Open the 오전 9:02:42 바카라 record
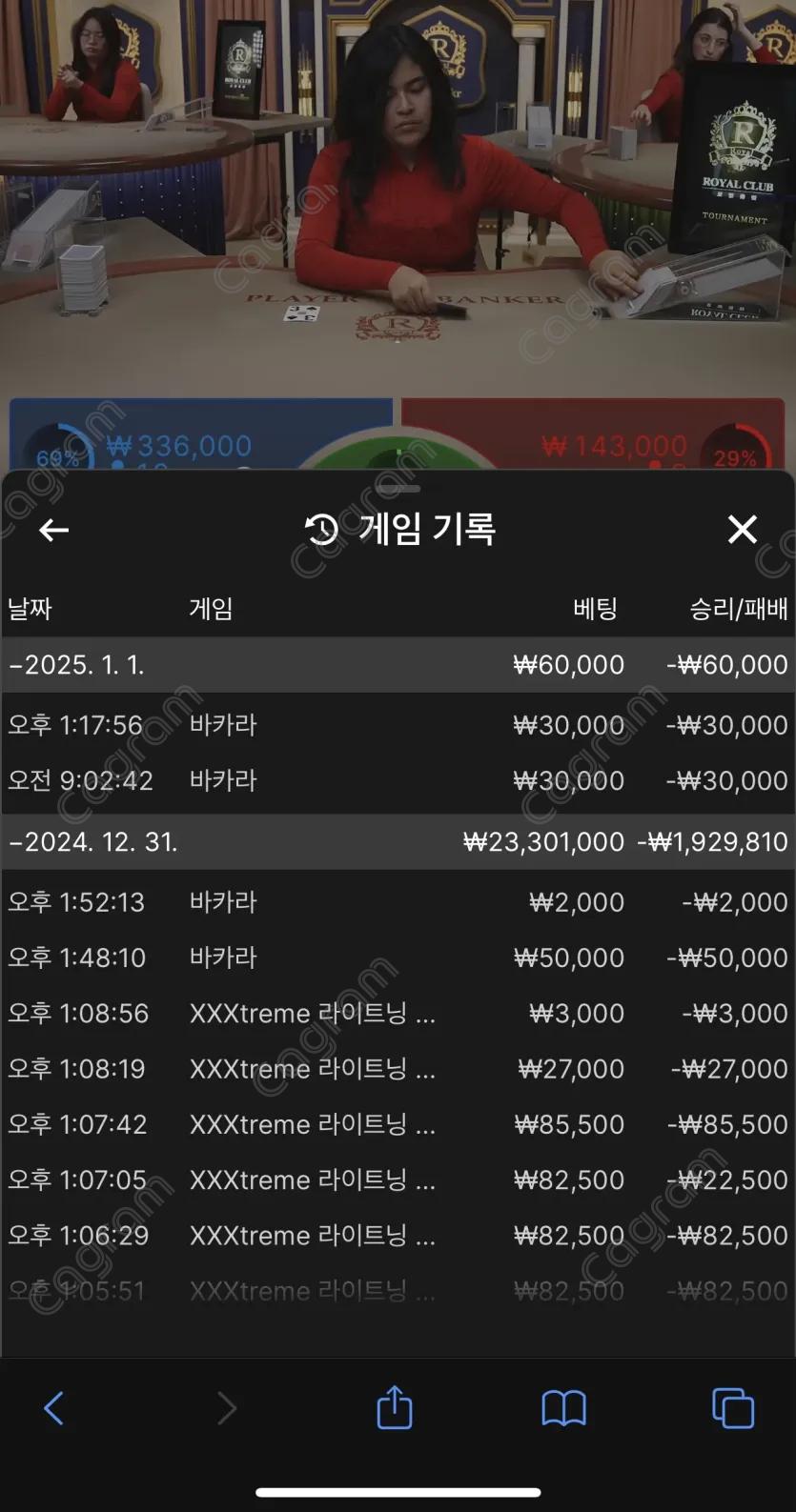This screenshot has width=796, height=1512. pyautogui.click(x=398, y=781)
